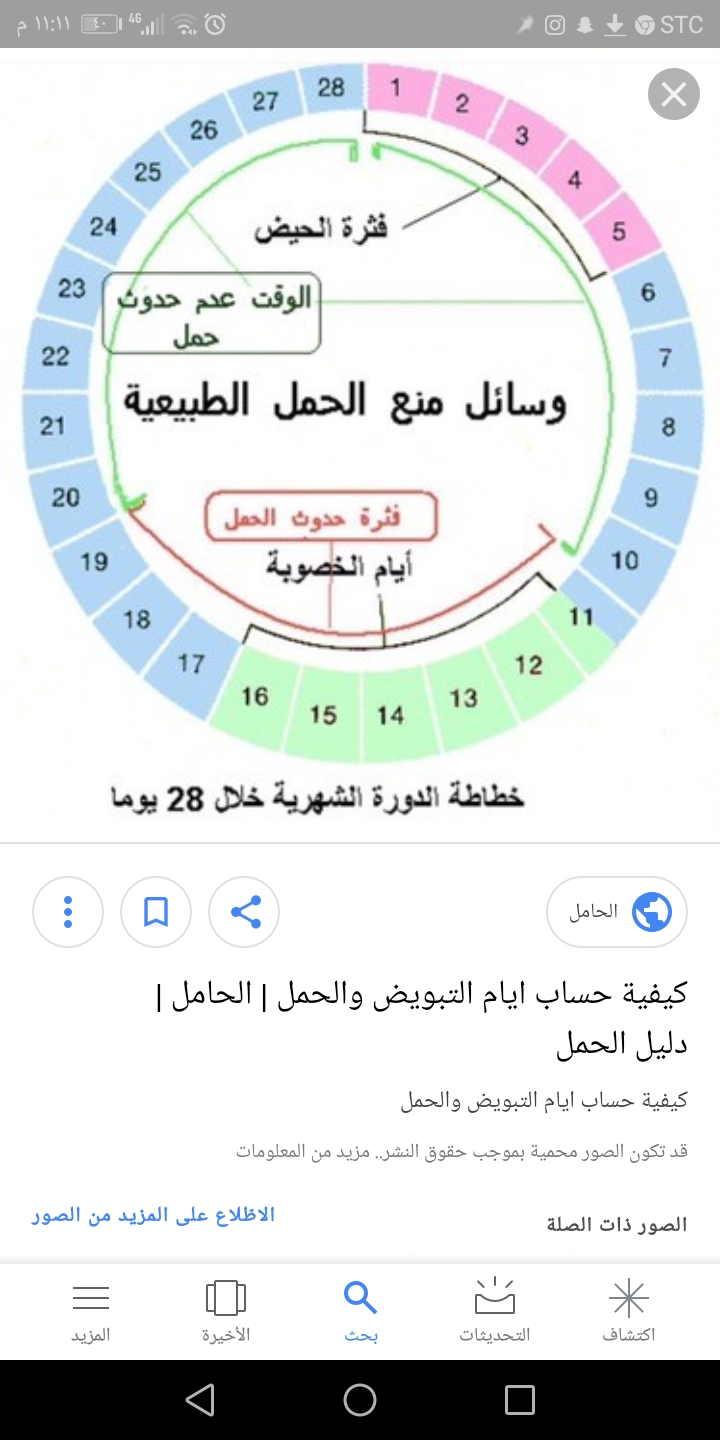Viewport: 720px width, 1440px height.
Task: Go back using system back button
Action: 200,1400
